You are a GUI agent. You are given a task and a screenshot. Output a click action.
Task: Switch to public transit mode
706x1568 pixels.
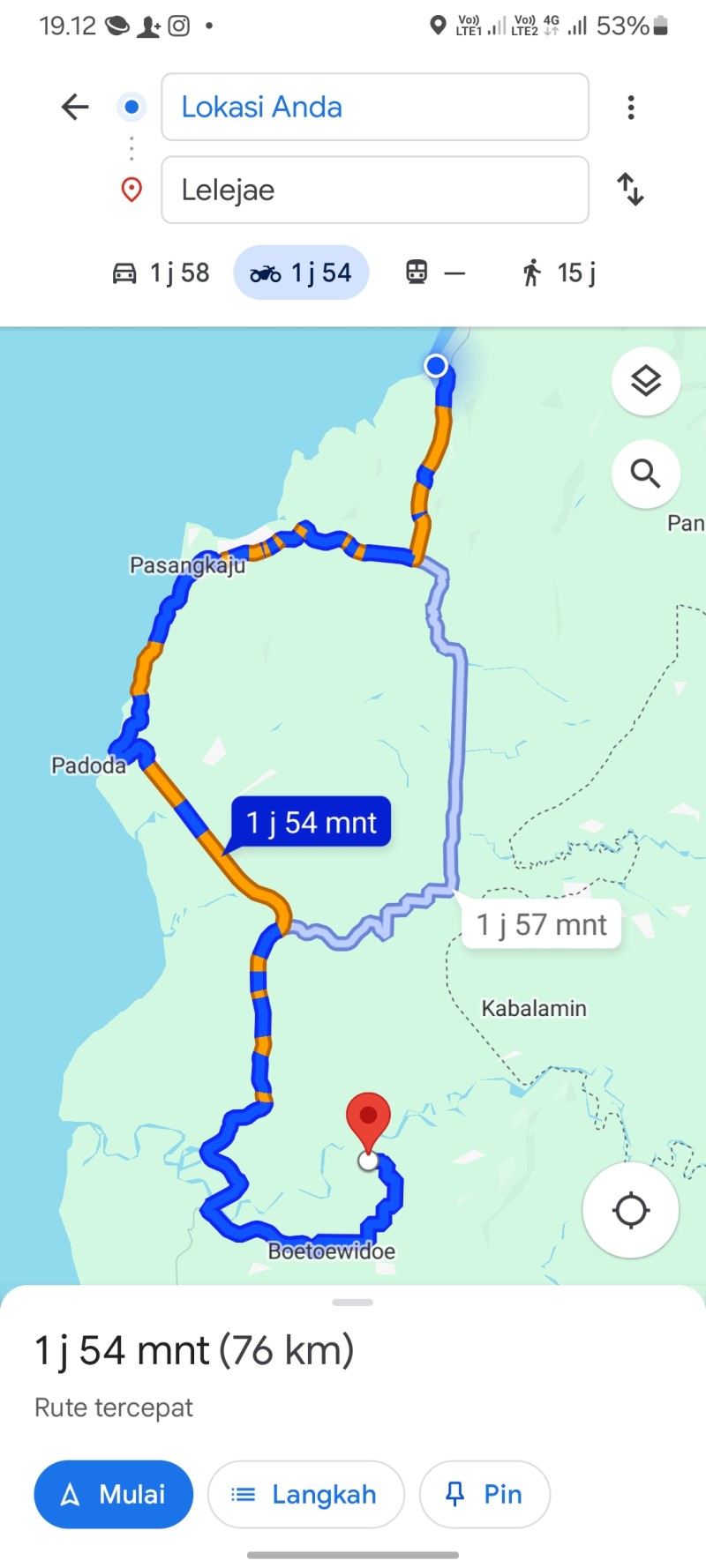[x=435, y=273]
